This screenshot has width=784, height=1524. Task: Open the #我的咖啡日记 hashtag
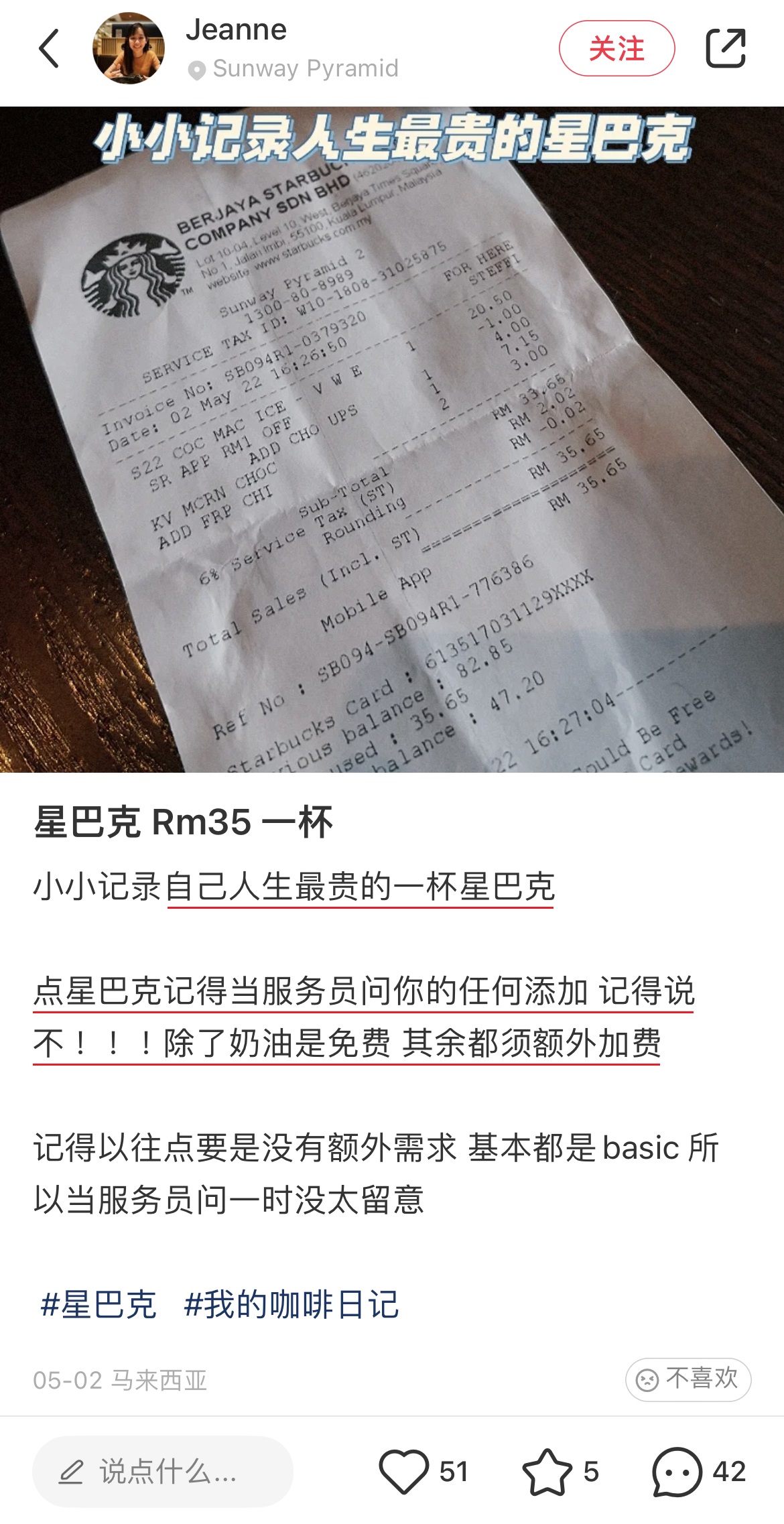click(x=291, y=1305)
